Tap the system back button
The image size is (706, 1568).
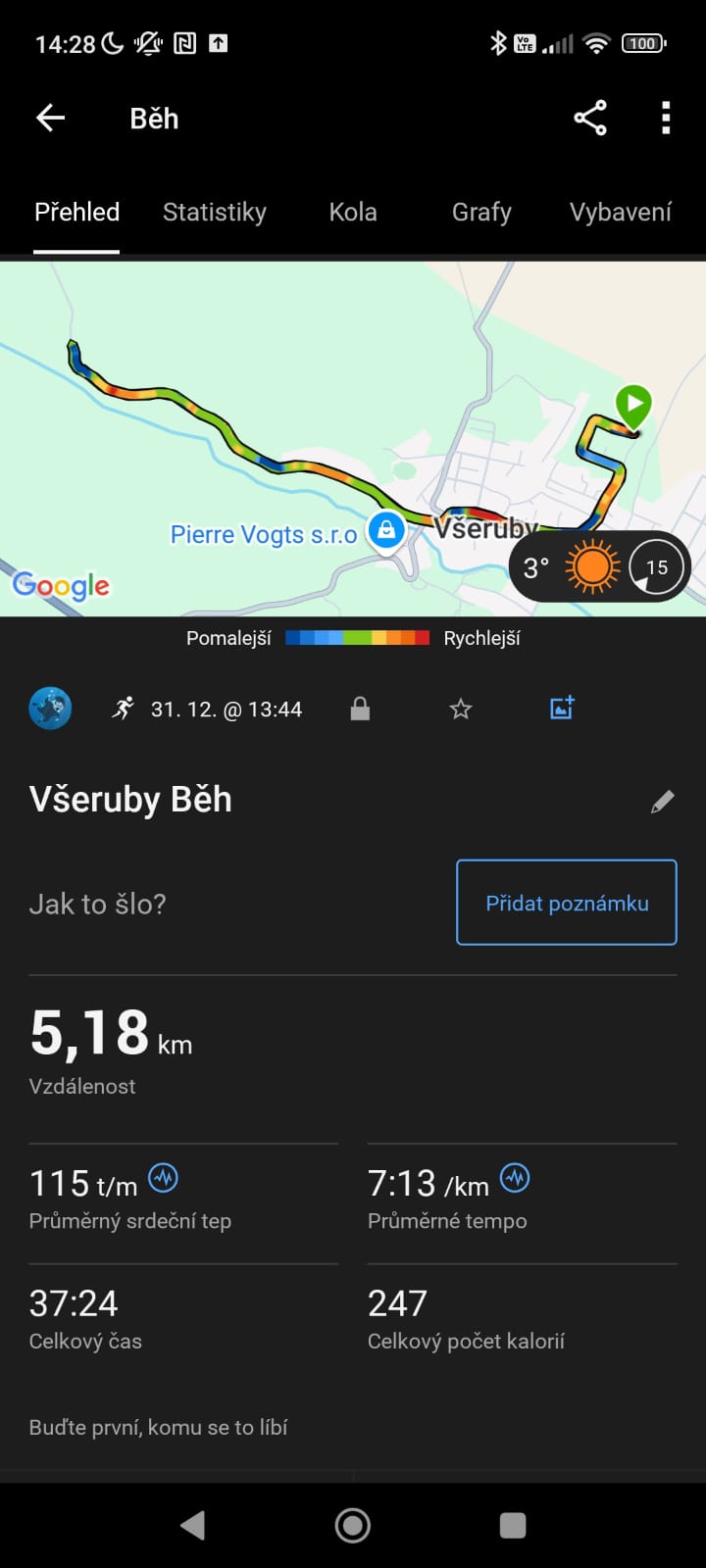point(193,1525)
